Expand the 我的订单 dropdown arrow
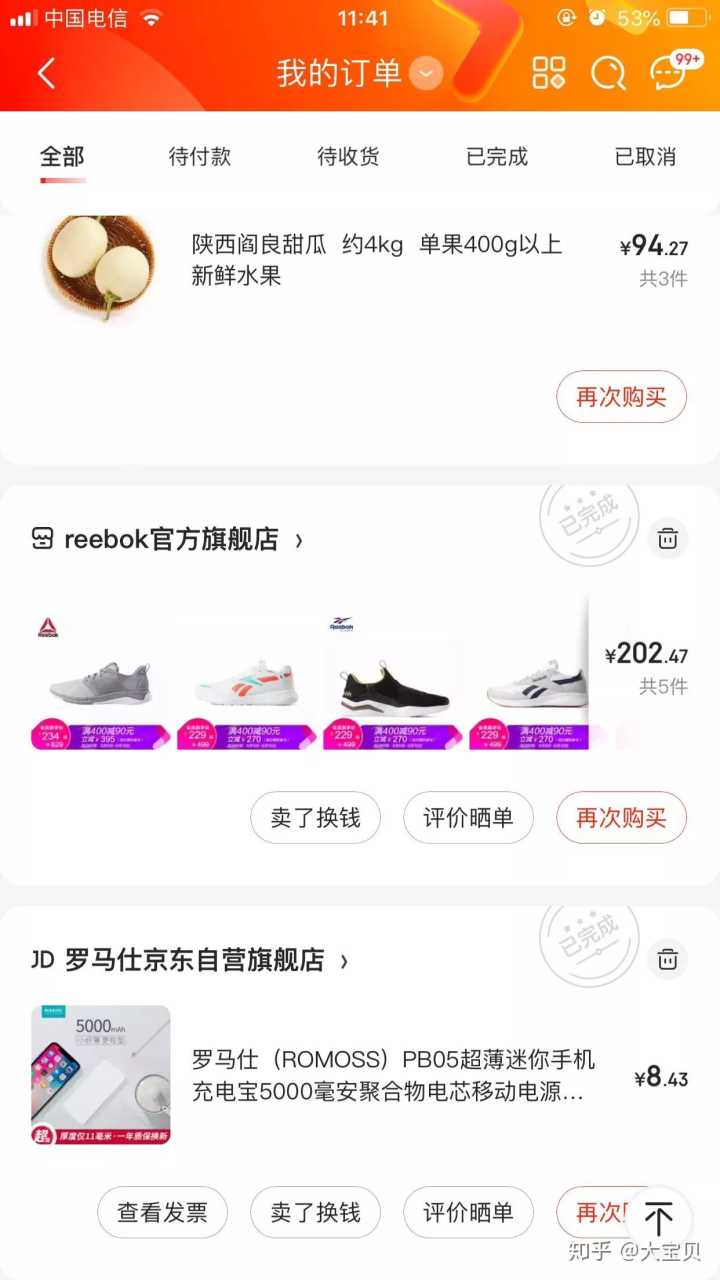Image resolution: width=720 pixels, height=1280 pixels. coord(426,73)
